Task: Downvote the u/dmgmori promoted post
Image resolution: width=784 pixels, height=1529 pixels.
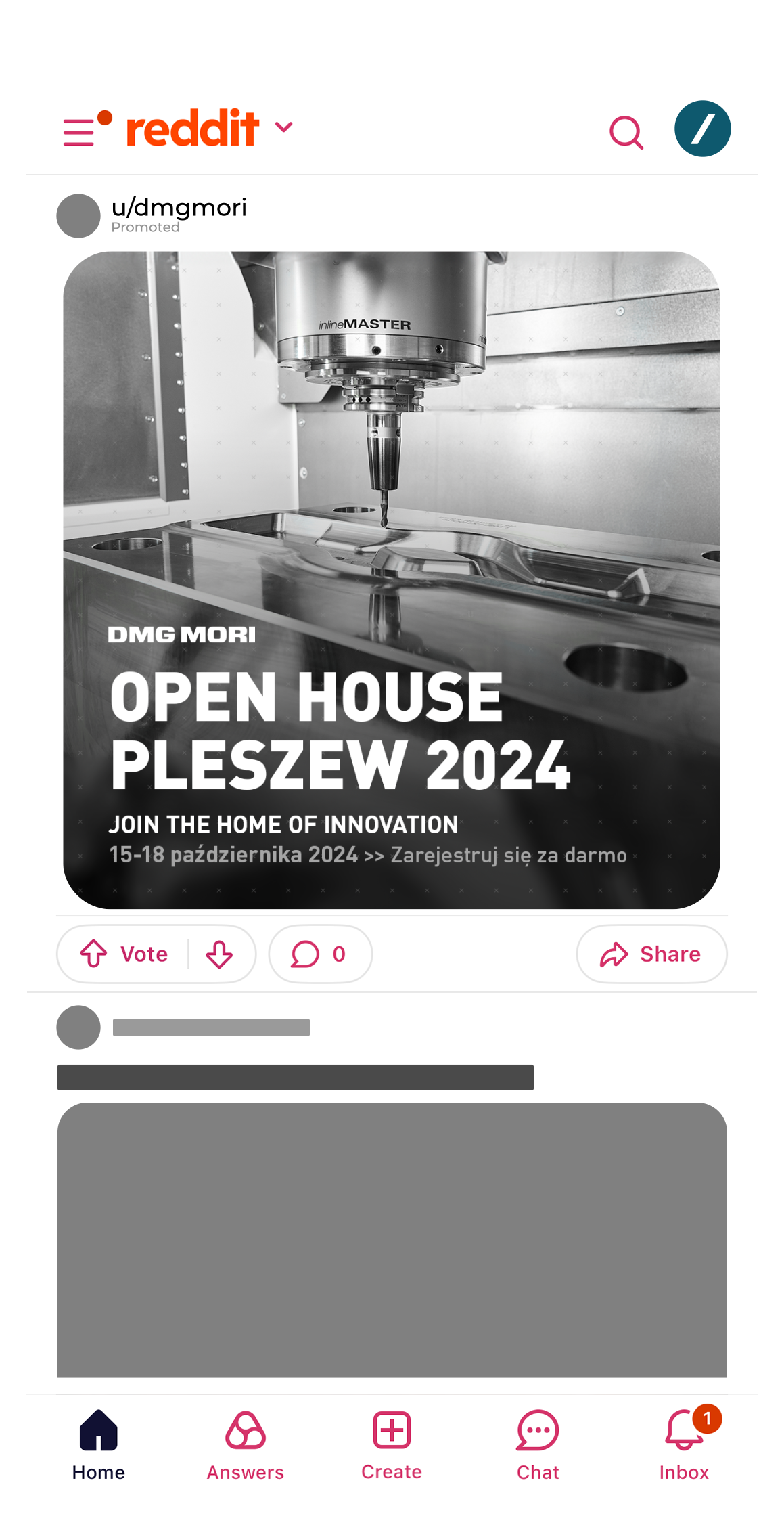Action: (220, 954)
